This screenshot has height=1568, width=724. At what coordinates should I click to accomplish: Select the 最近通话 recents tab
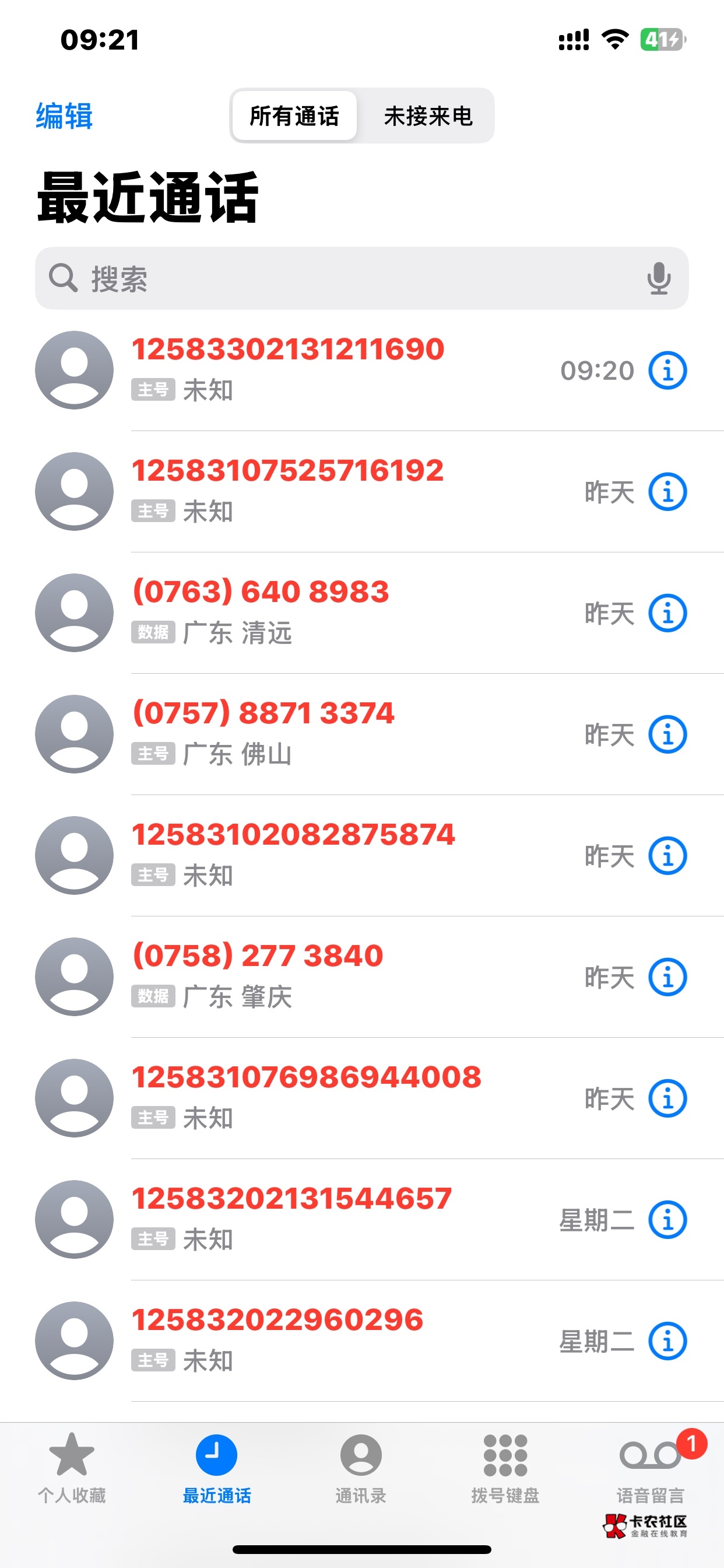(217, 1468)
